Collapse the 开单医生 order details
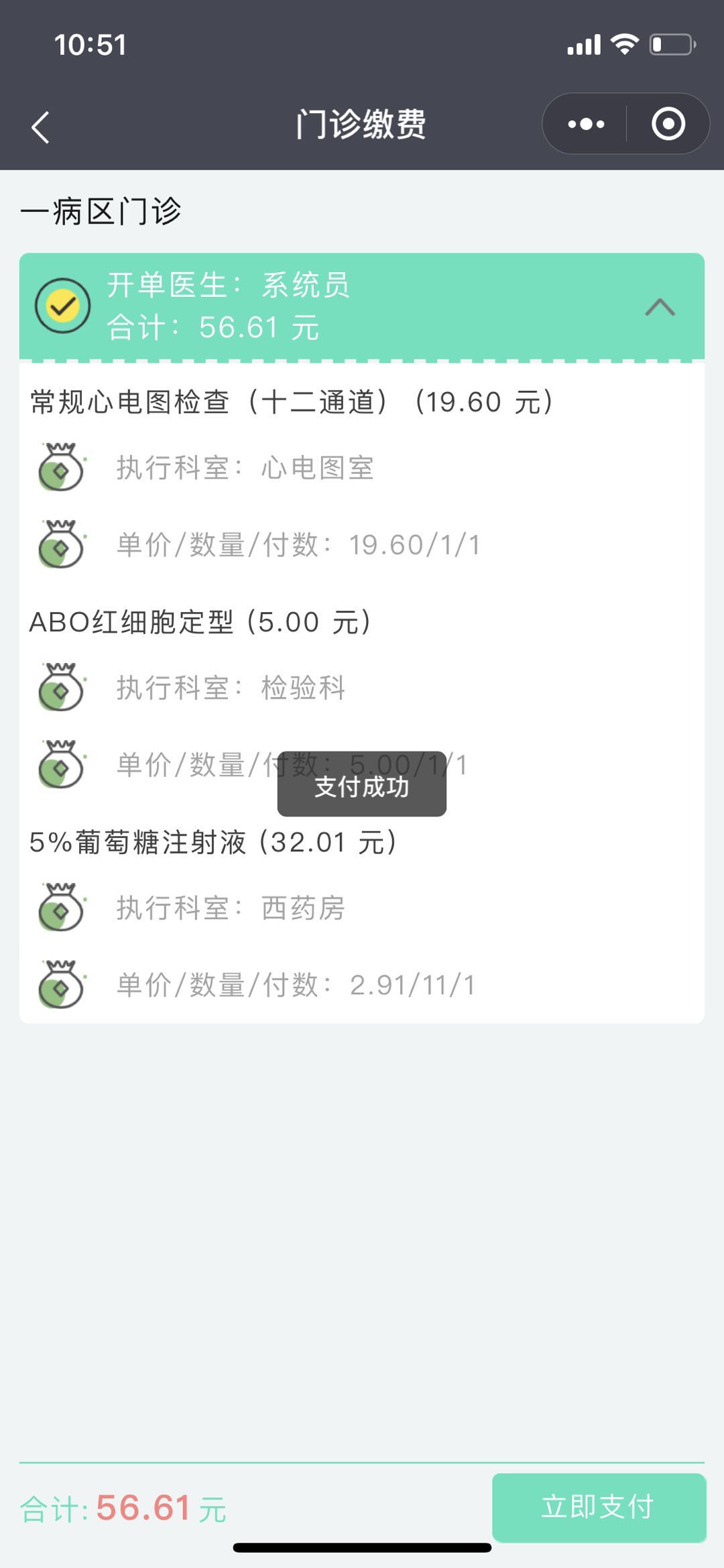724x1568 pixels. coord(660,307)
